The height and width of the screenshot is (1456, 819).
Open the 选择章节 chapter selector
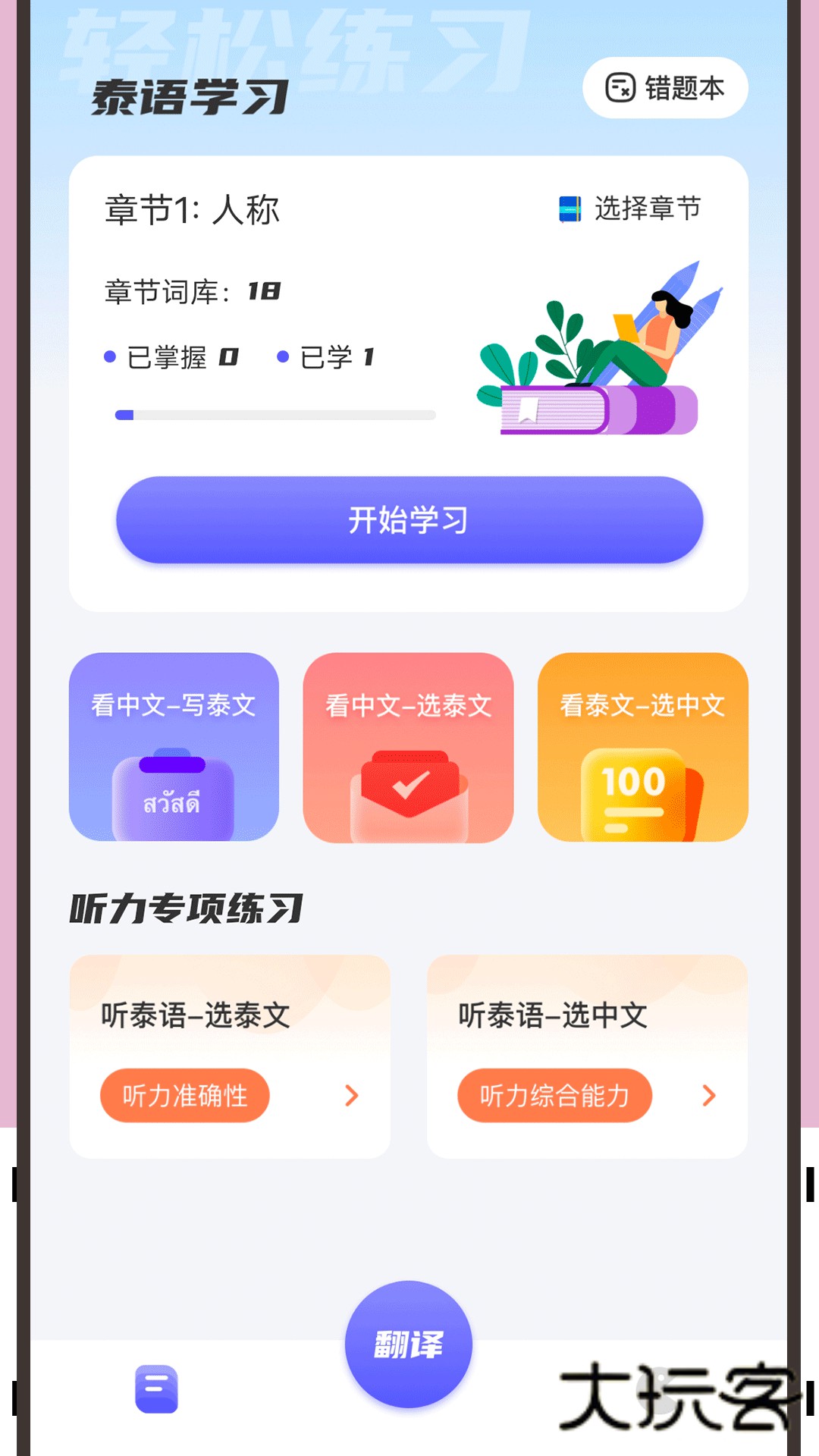coord(648,209)
